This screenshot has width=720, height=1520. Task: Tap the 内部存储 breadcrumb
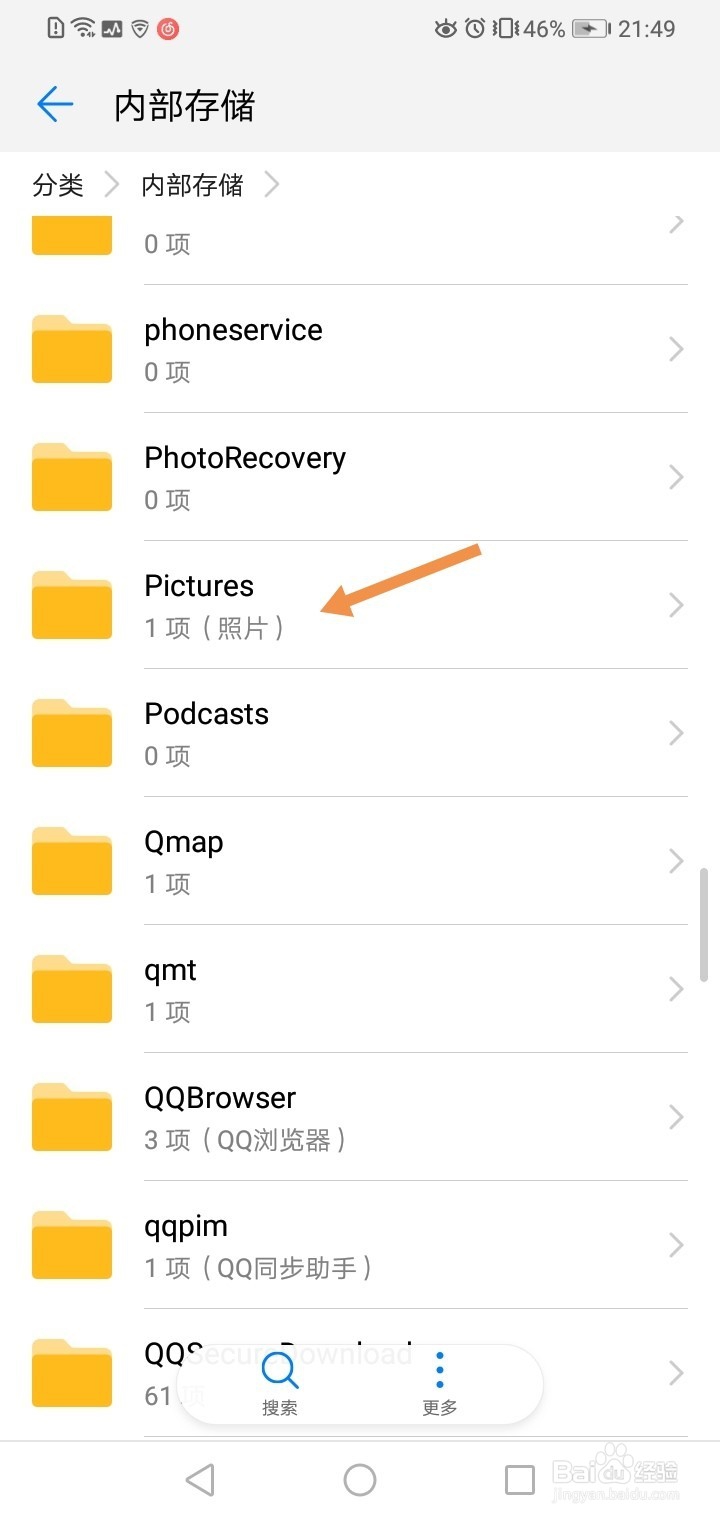pos(192,185)
